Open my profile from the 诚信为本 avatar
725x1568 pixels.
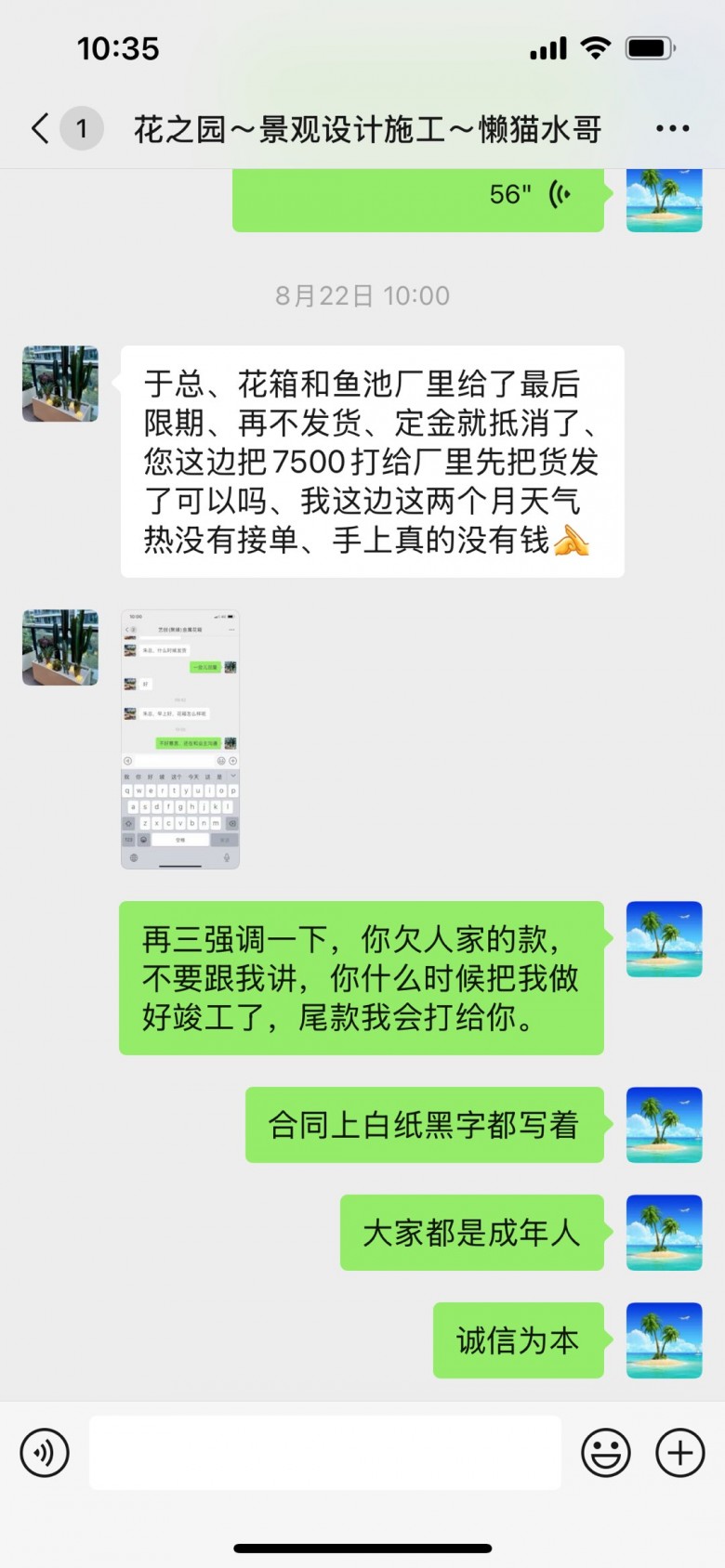tap(664, 1339)
